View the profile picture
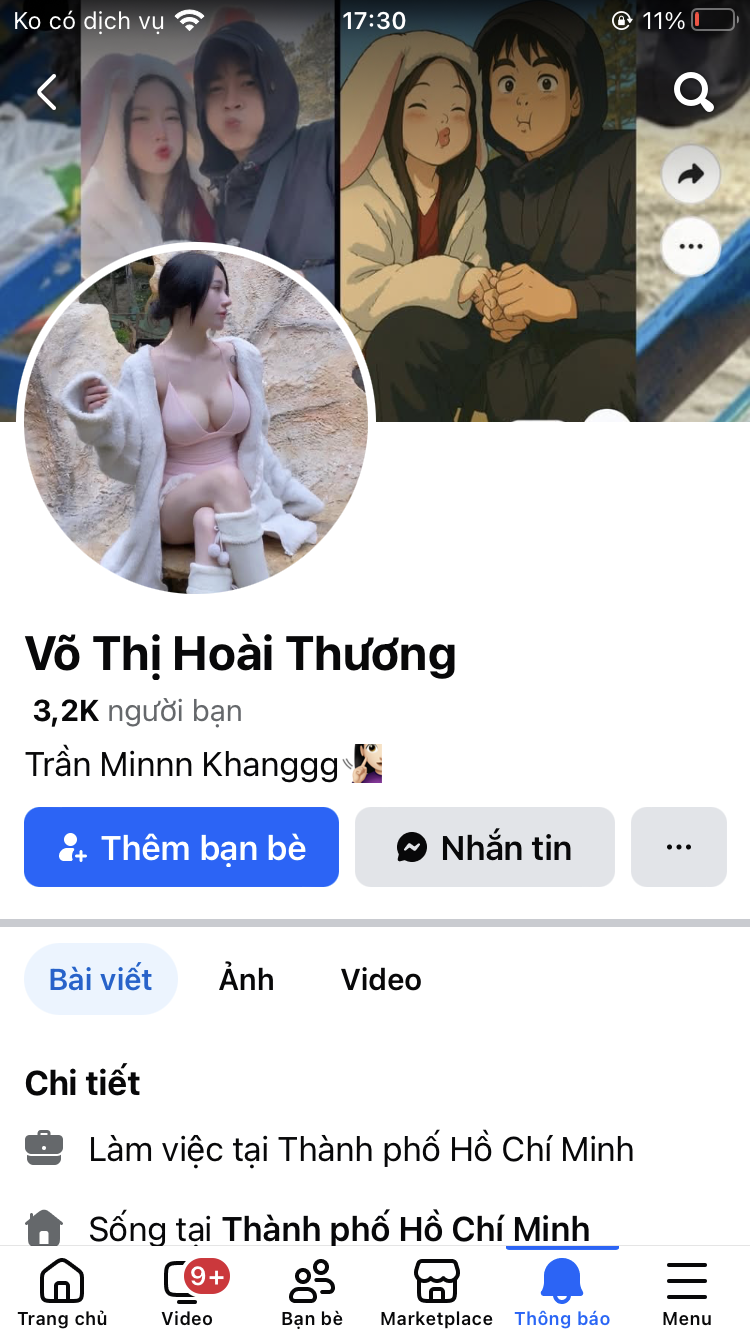This screenshot has width=750, height=1334. pyautogui.click(x=196, y=420)
